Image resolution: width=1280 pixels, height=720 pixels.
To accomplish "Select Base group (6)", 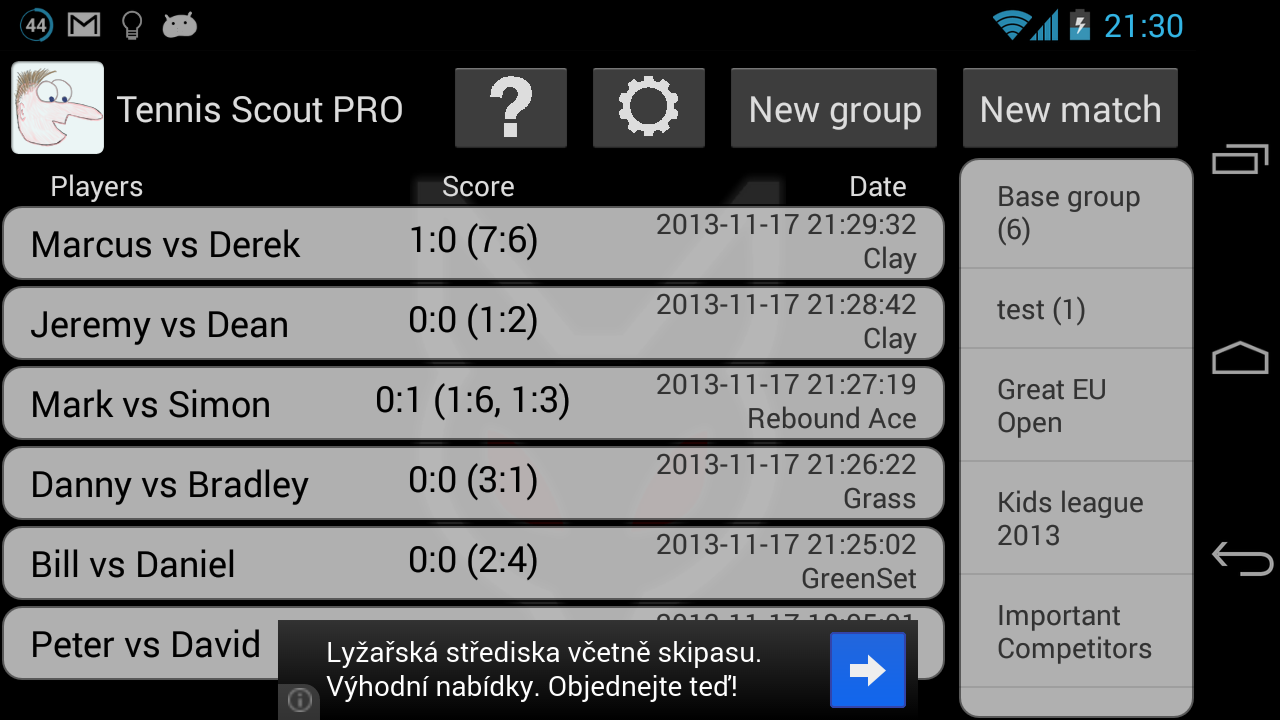I will click(1075, 213).
